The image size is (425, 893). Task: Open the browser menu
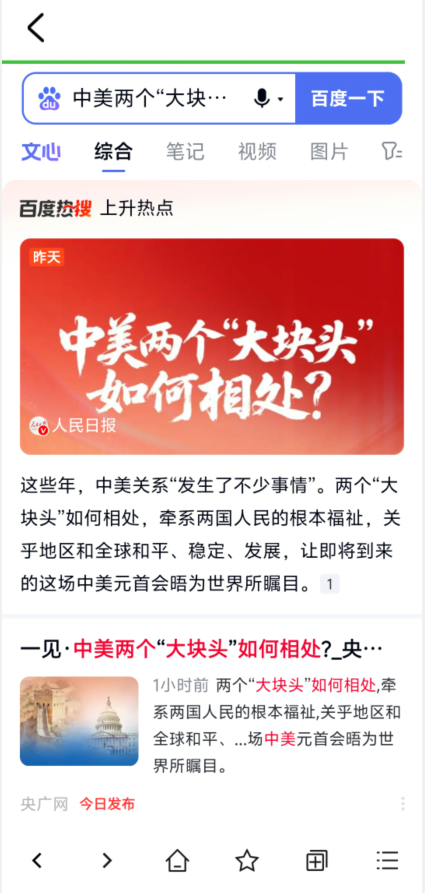coord(387,861)
